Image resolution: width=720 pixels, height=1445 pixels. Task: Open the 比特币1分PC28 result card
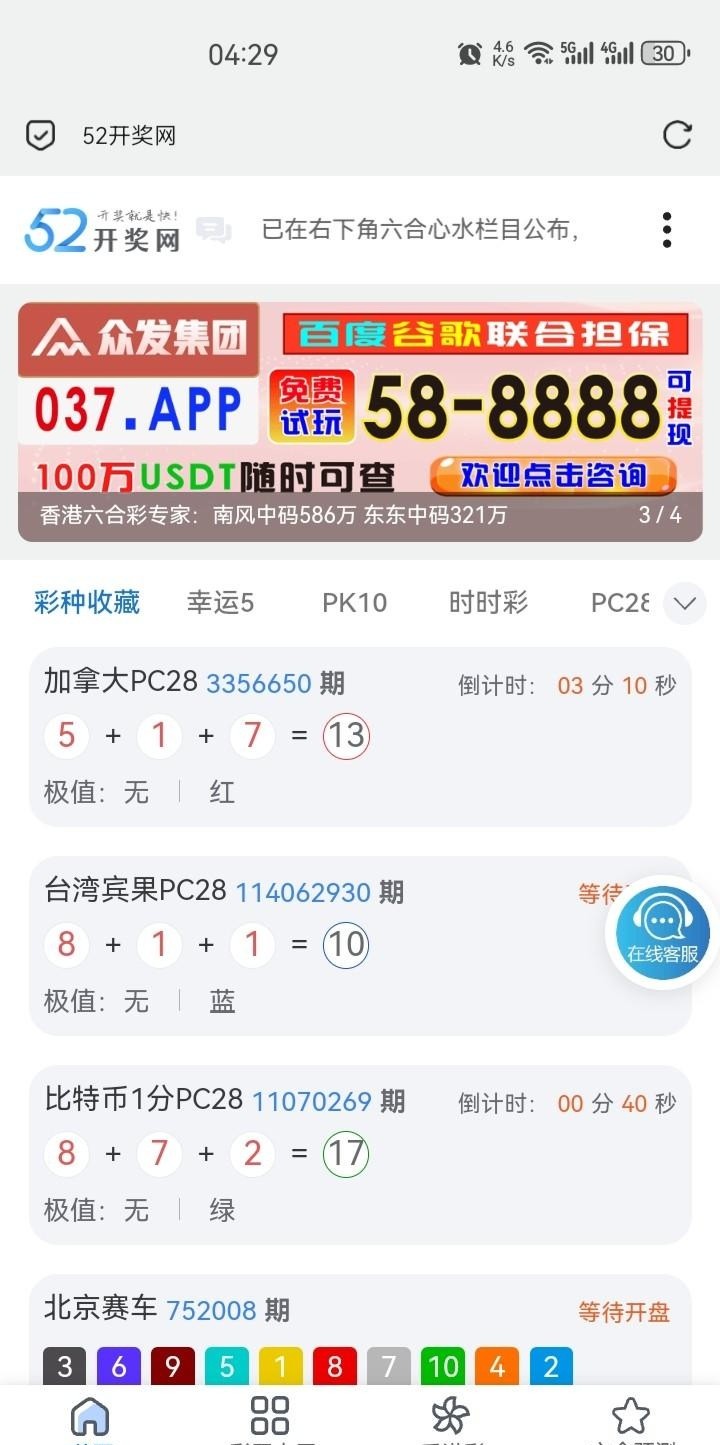[360, 1155]
